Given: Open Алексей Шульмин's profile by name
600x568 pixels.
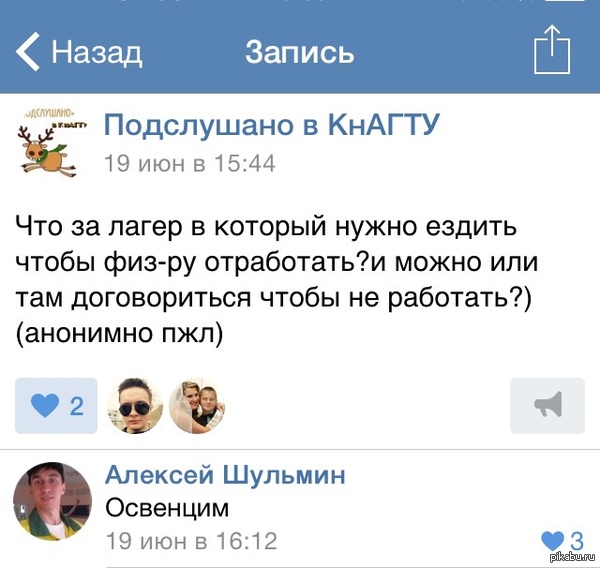Looking at the screenshot, I should point(225,475).
